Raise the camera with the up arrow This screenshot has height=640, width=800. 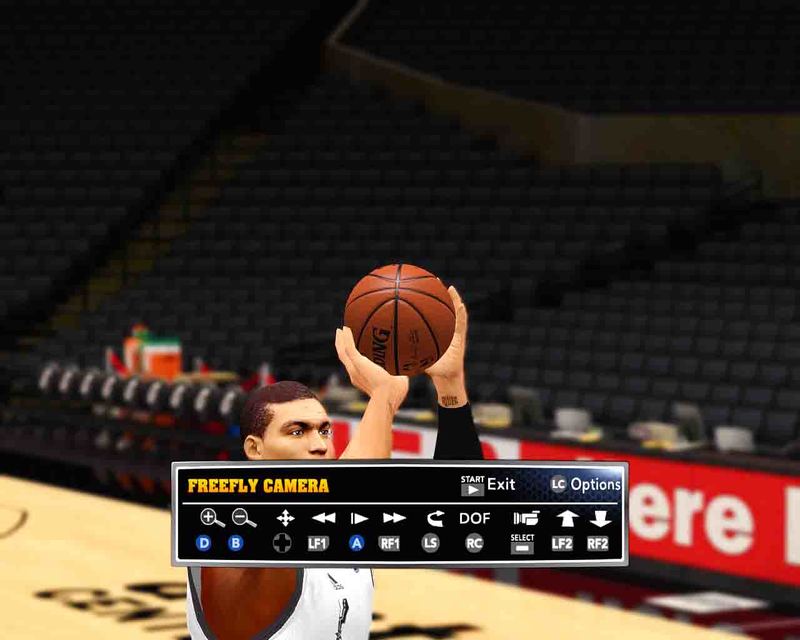tap(567, 518)
